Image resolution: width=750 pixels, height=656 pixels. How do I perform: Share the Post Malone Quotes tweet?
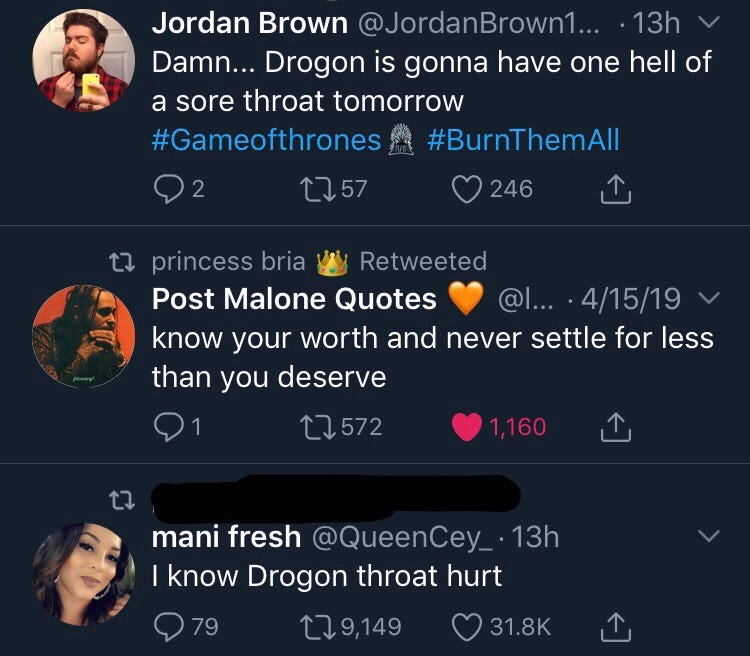coord(615,426)
